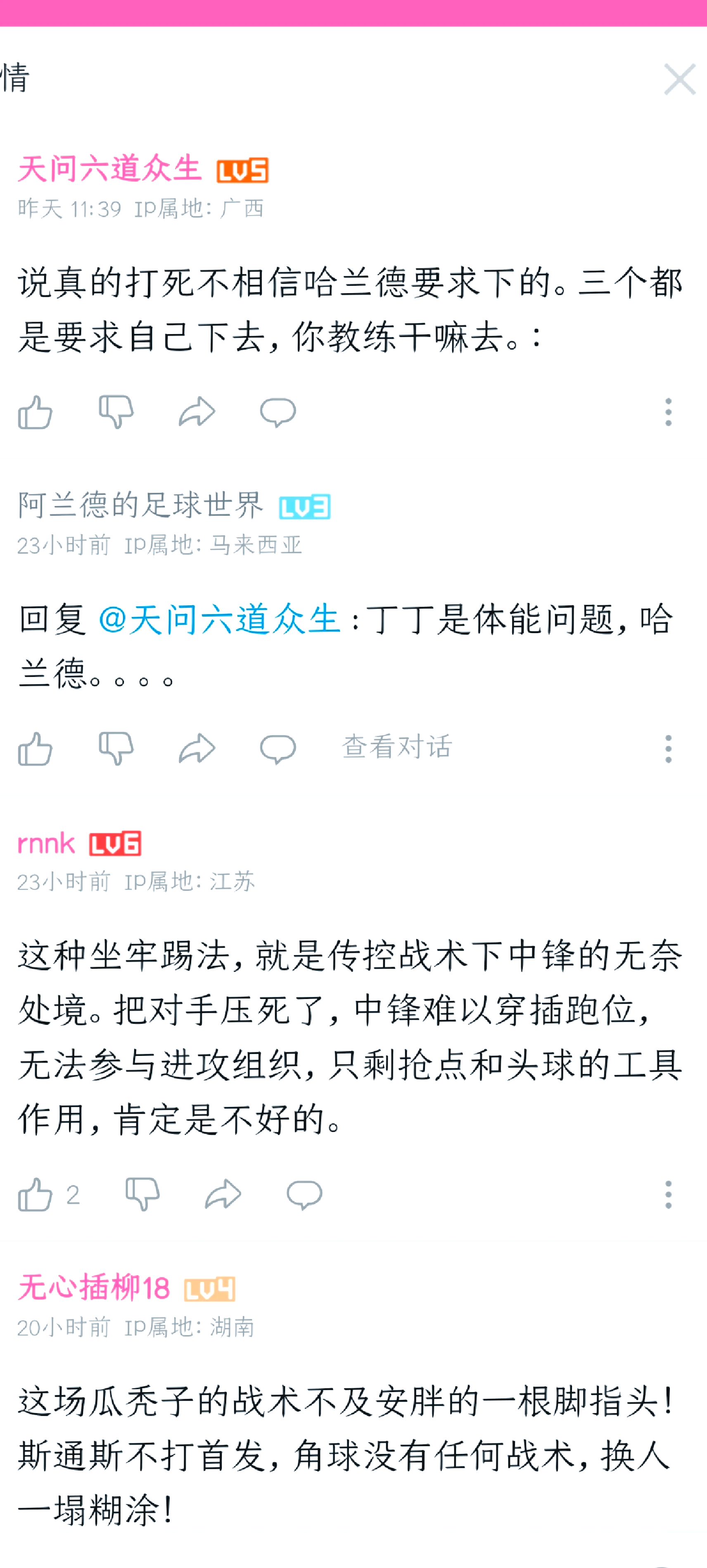This screenshot has height=1568, width=707.
Task: Open more options for 天问六道众生's comment
Action: pyautogui.click(x=668, y=413)
